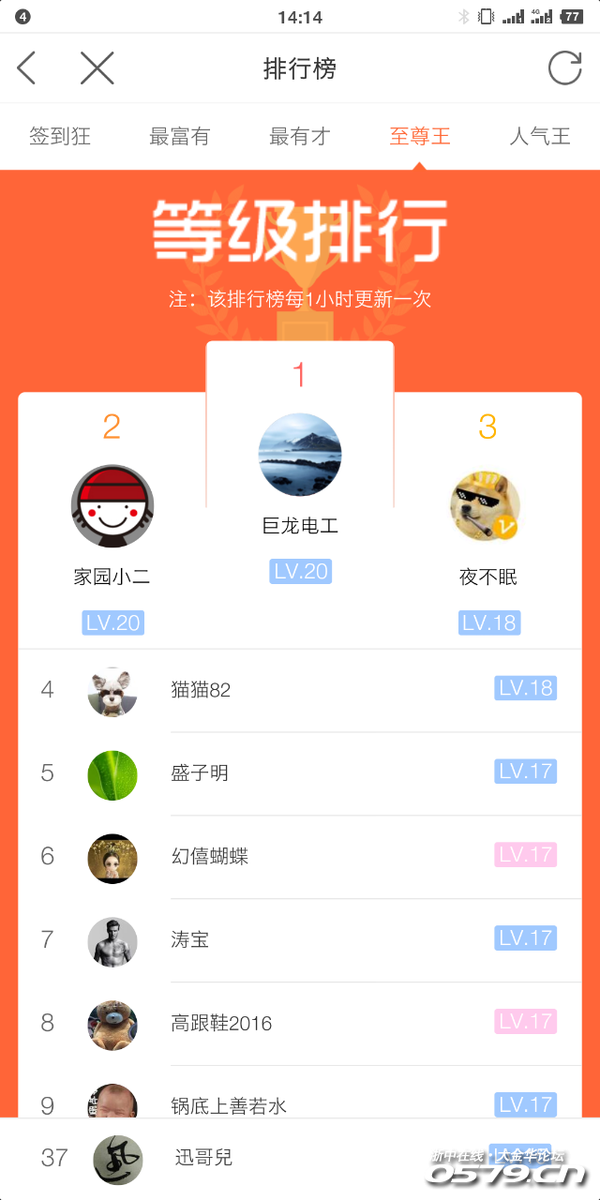600x1200 pixels.
Task: View third-place user 夜不眠
Action: 488,506
